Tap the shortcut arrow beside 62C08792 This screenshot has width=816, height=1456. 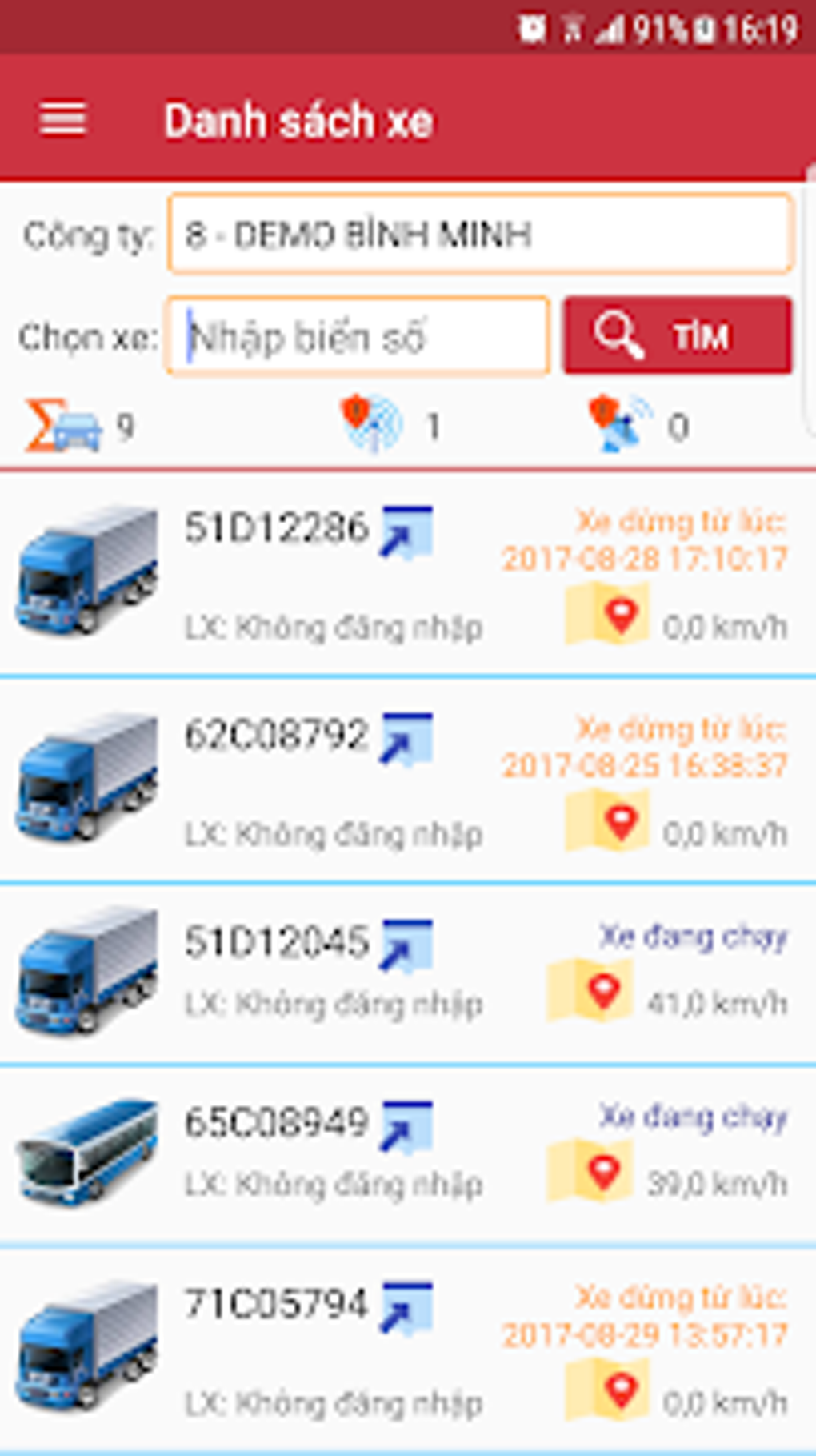click(406, 739)
